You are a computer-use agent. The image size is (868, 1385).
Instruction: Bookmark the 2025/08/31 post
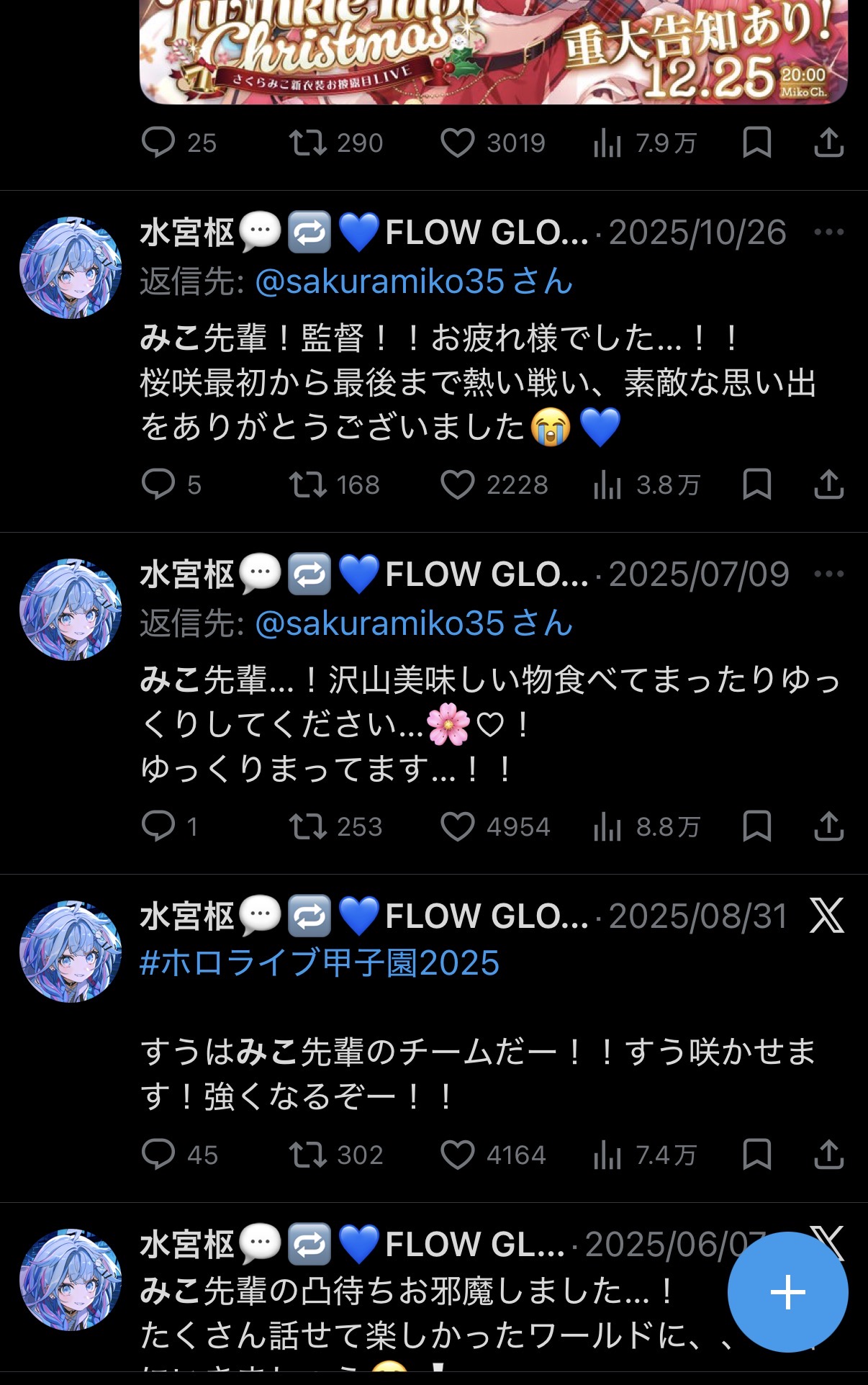pyautogui.click(x=756, y=1155)
